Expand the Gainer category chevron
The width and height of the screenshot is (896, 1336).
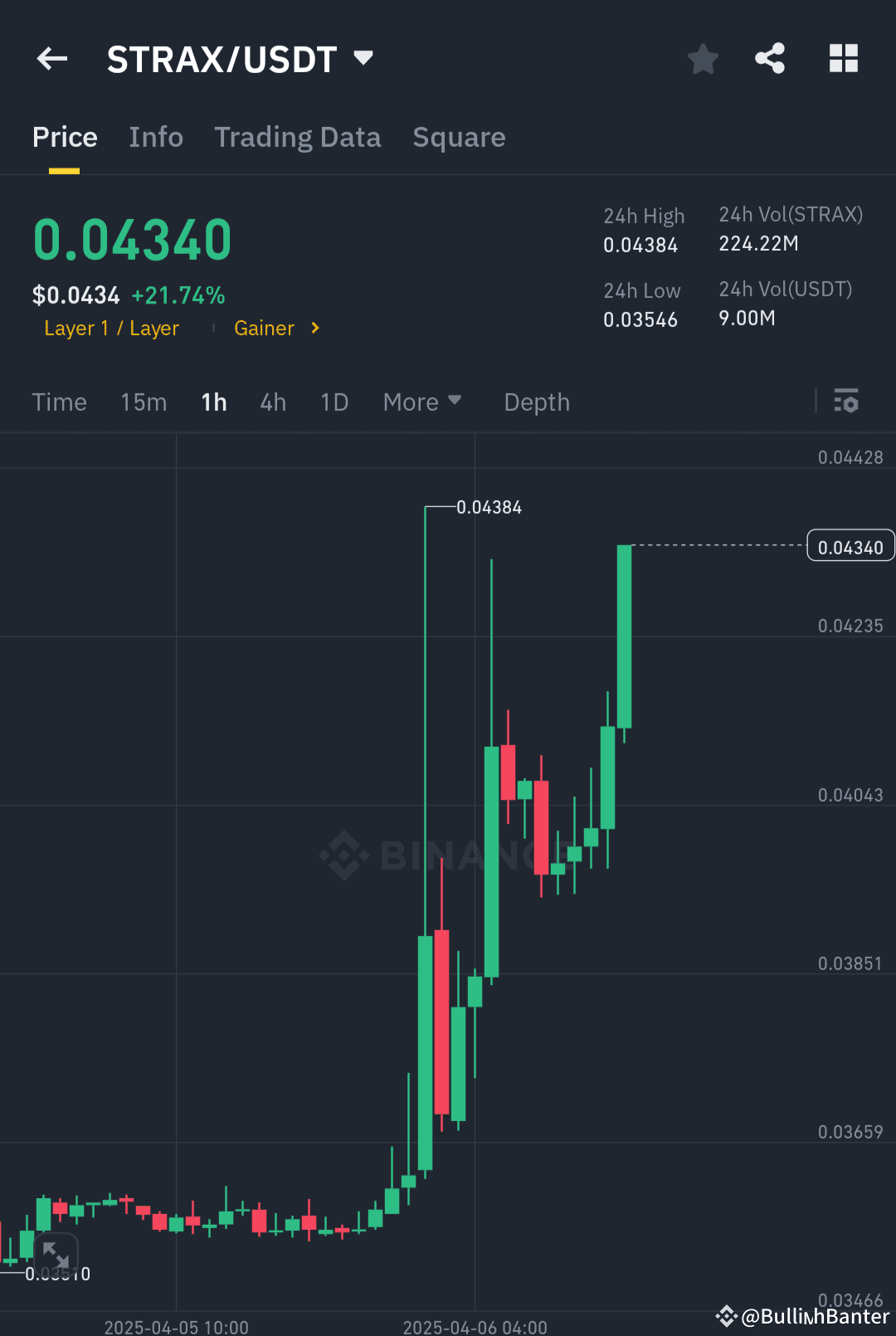tap(315, 328)
